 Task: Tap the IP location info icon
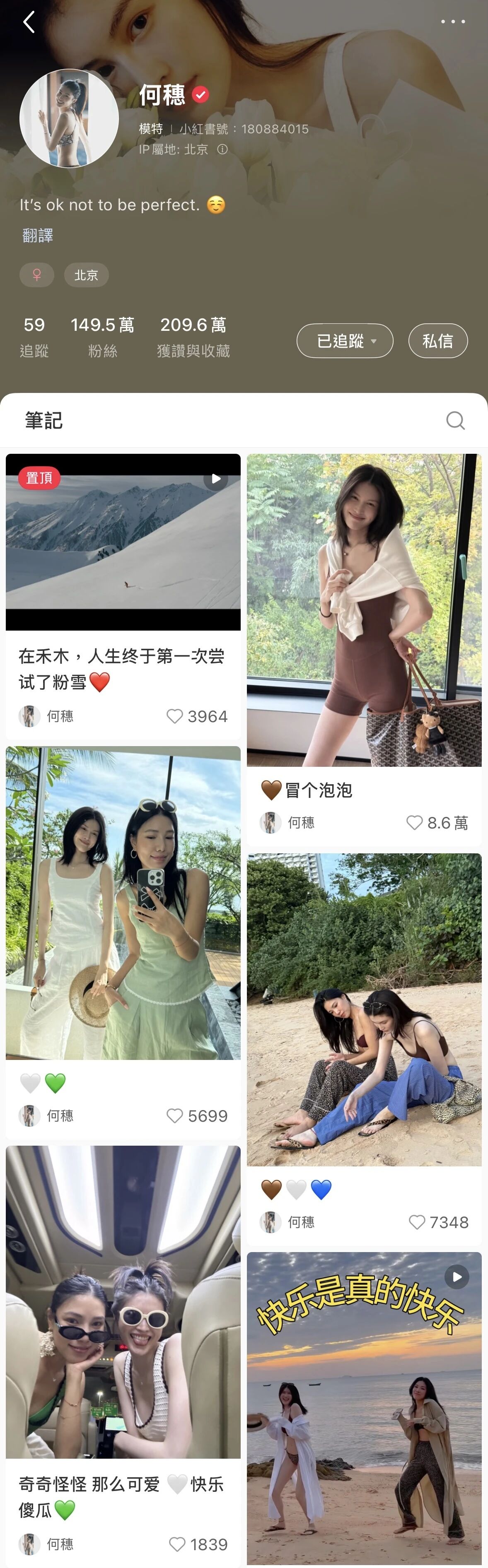coord(222,149)
